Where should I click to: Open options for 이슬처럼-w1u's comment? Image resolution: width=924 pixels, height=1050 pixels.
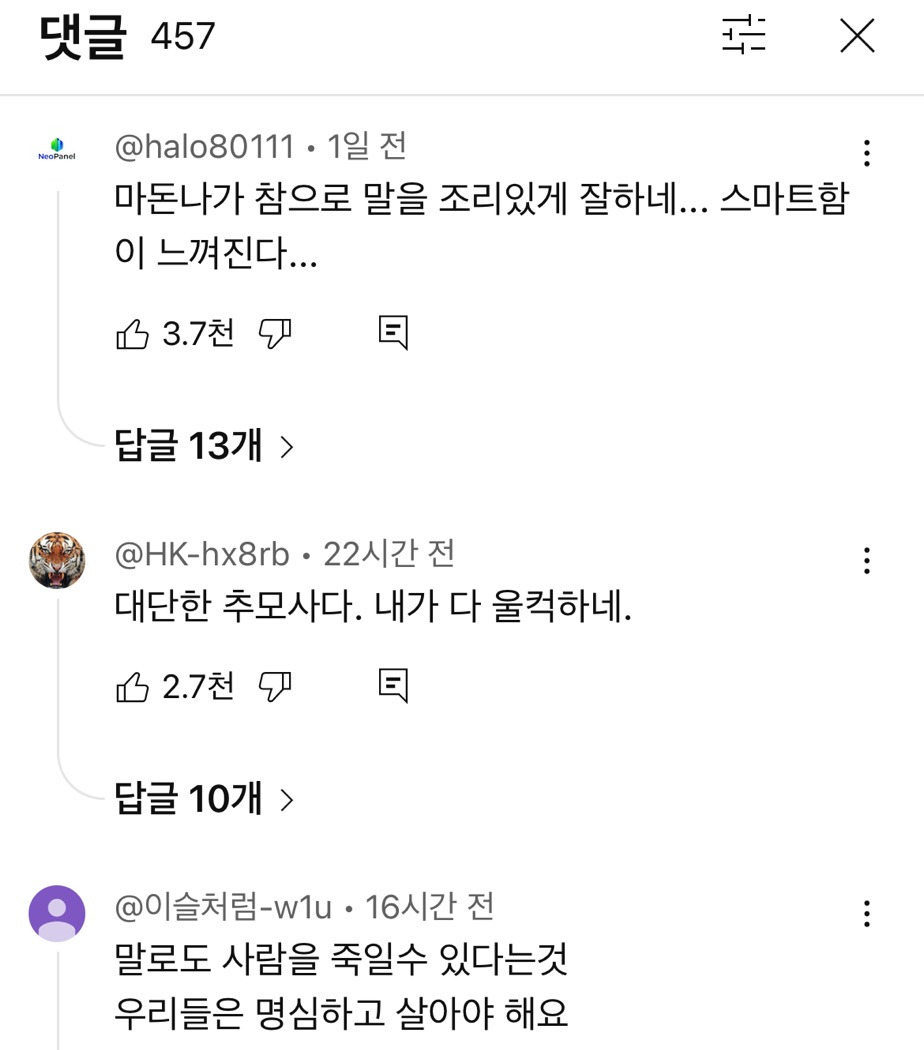tap(867, 914)
